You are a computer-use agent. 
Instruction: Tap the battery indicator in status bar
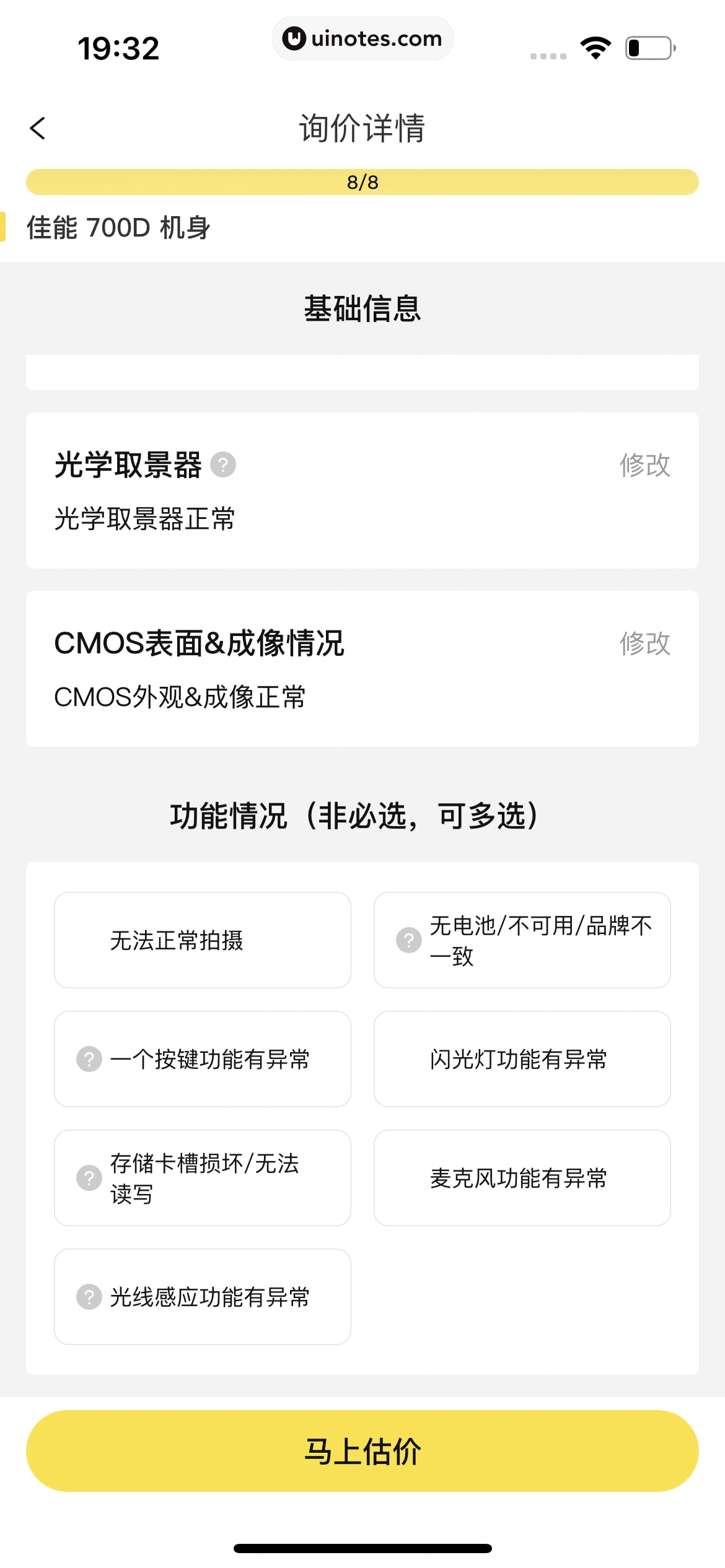(649, 48)
